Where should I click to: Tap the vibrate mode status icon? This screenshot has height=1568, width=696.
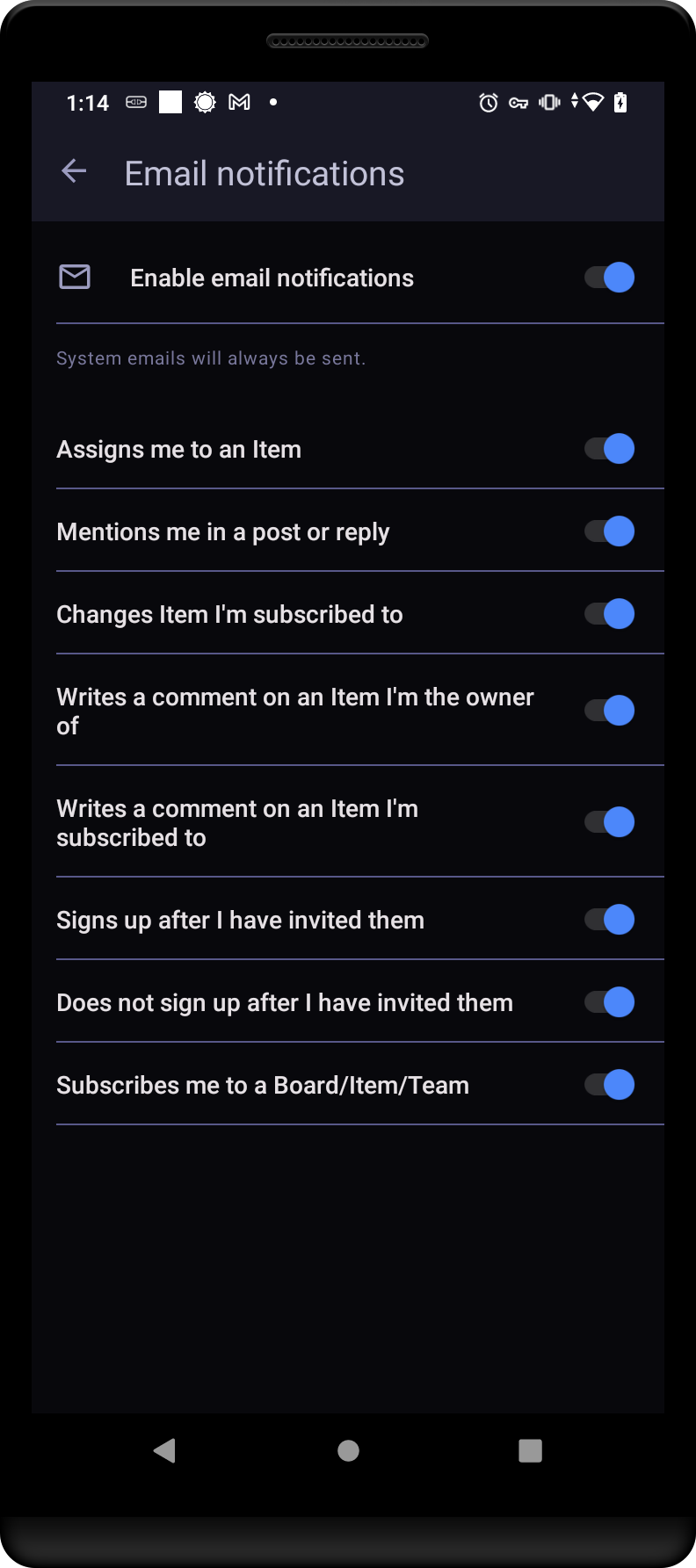tap(548, 102)
